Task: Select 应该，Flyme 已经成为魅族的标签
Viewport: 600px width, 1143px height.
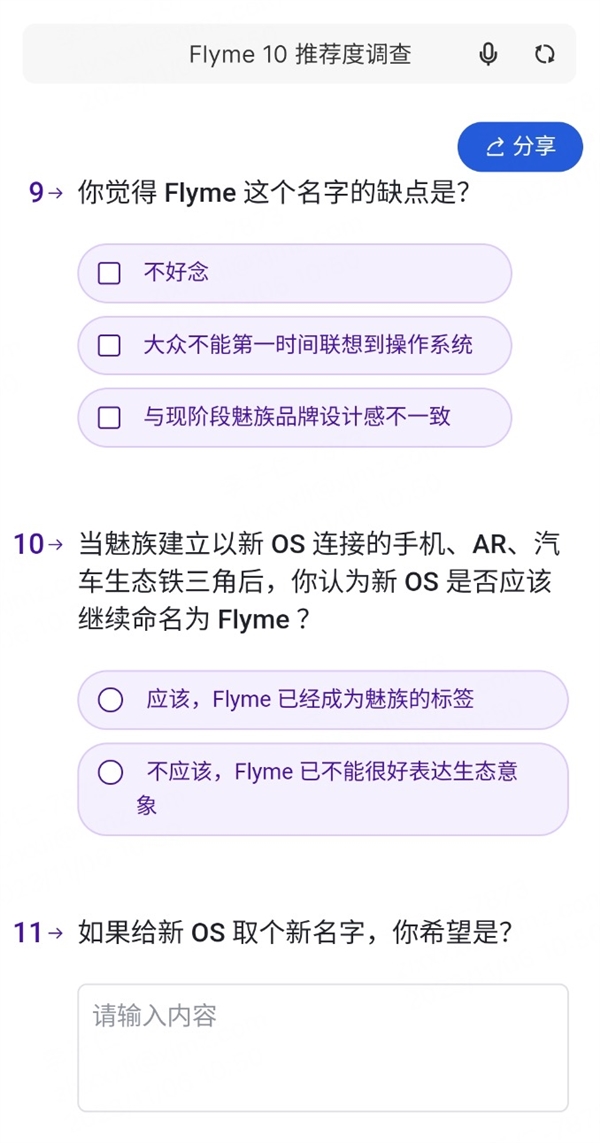Action: [111, 700]
